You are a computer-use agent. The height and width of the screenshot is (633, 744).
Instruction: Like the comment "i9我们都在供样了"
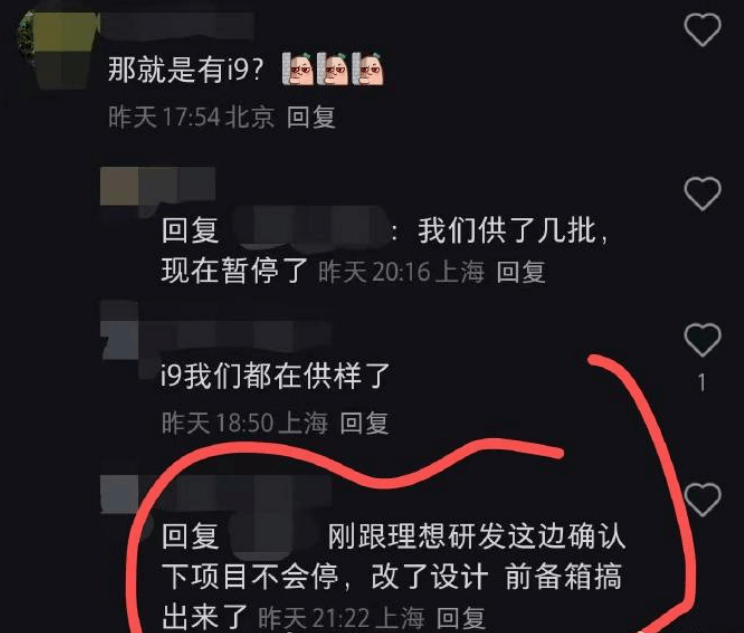(702, 341)
